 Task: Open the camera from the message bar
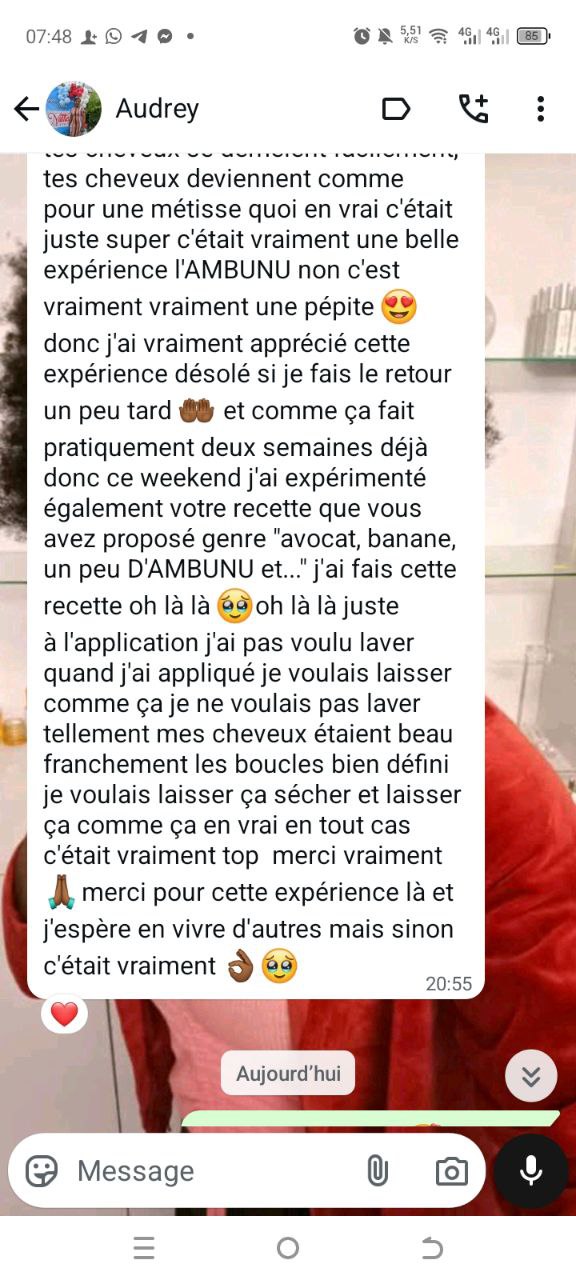(x=451, y=1171)
